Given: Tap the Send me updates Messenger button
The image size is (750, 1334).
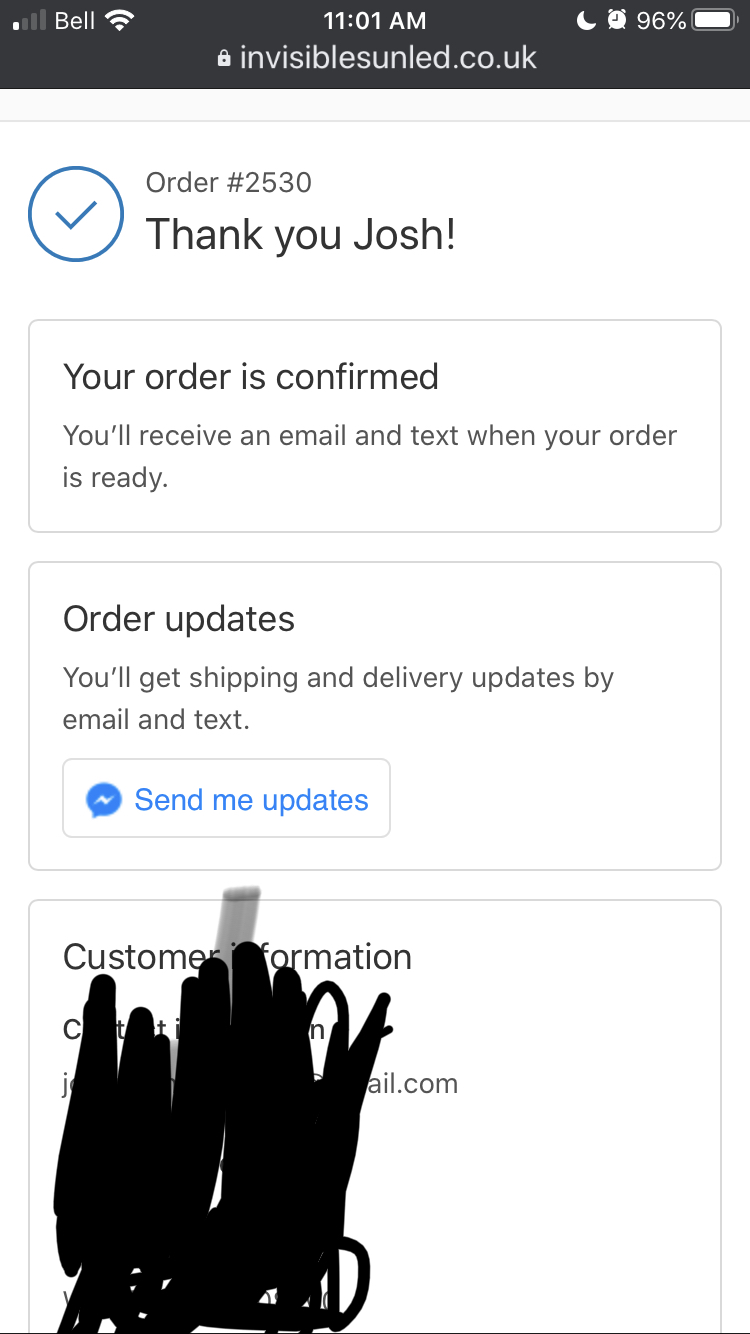Looking at the screenshot, I should point(227,799).
